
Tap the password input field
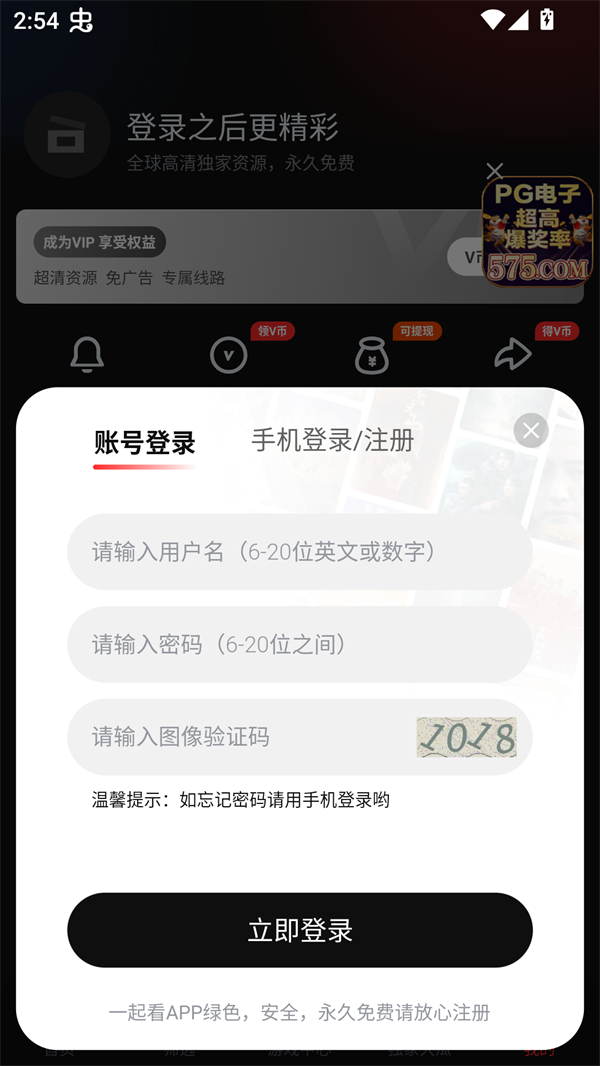click(x=299, y=645)
